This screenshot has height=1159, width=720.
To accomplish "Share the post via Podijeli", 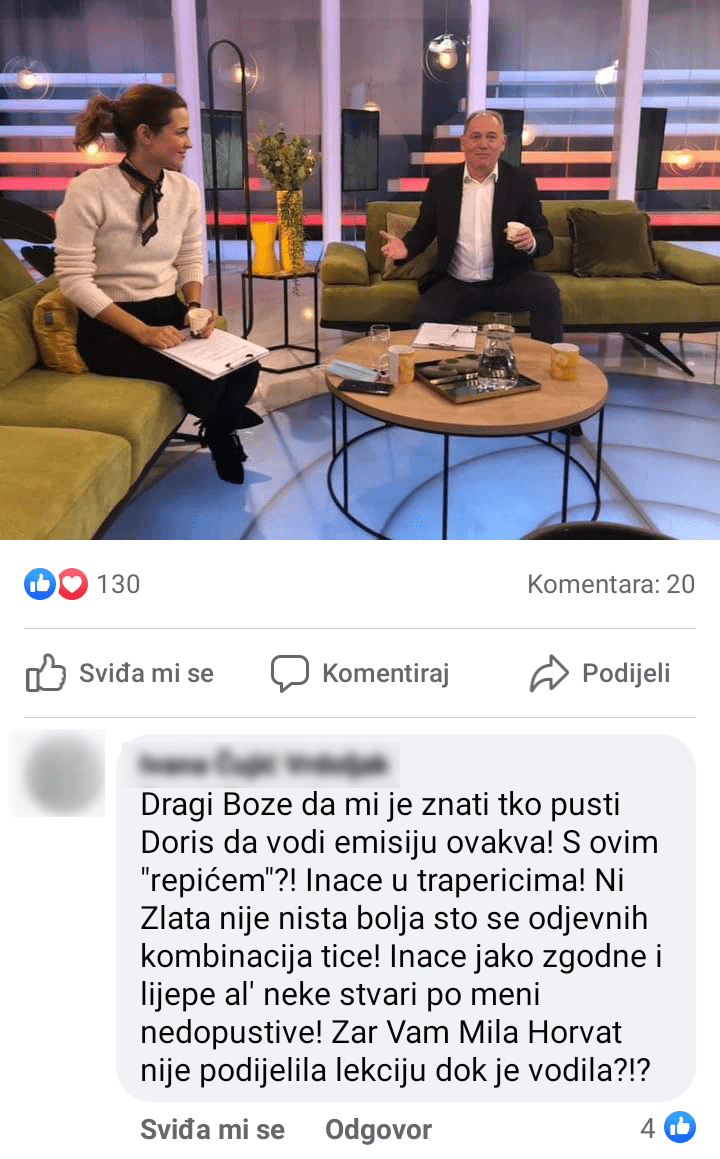I will [x=600, y=674].
